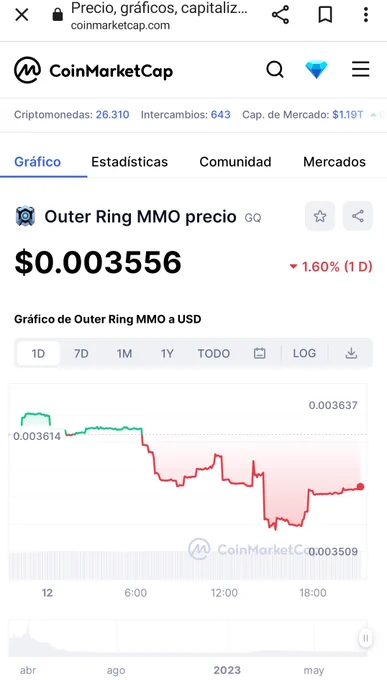
Task: Share this page from the browser bar
Action: [280, 15]
